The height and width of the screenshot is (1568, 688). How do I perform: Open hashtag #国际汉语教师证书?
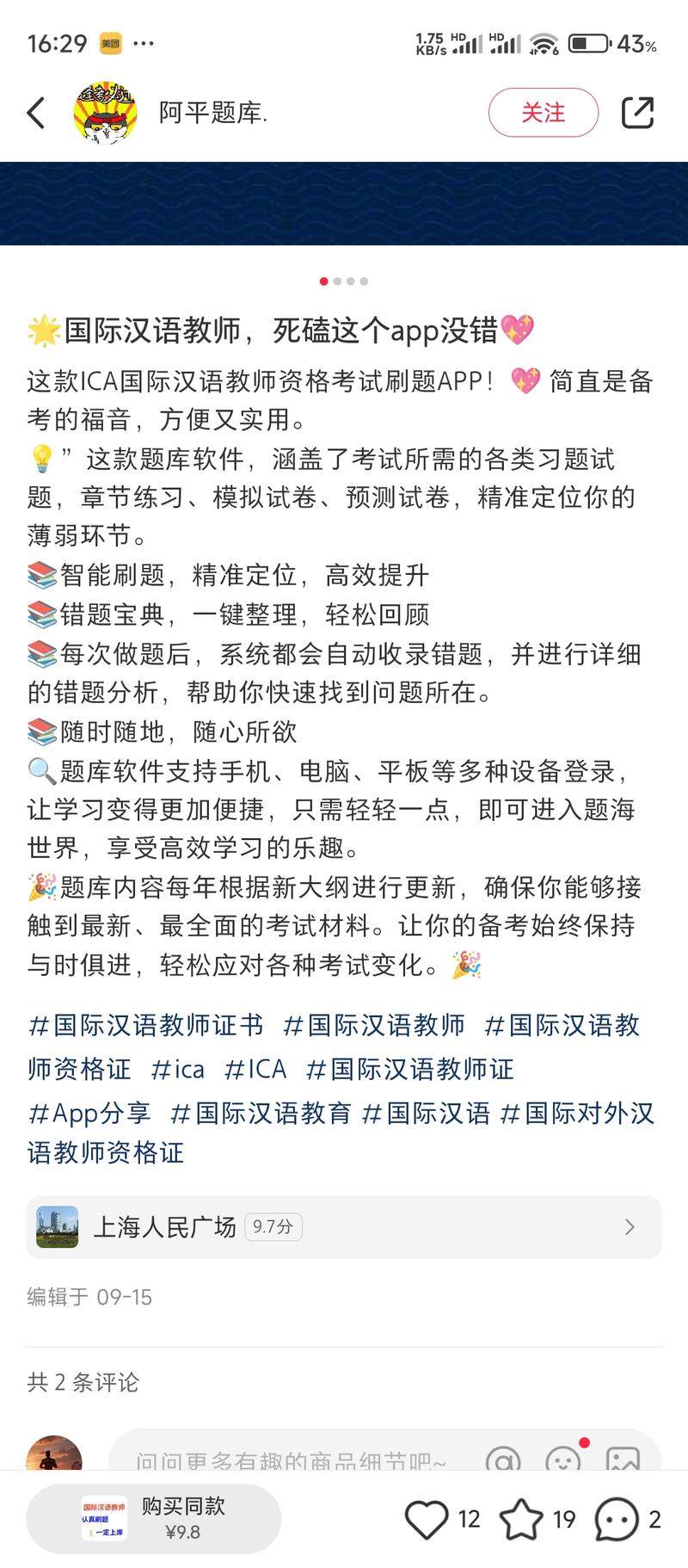[x=145, y=1025]
